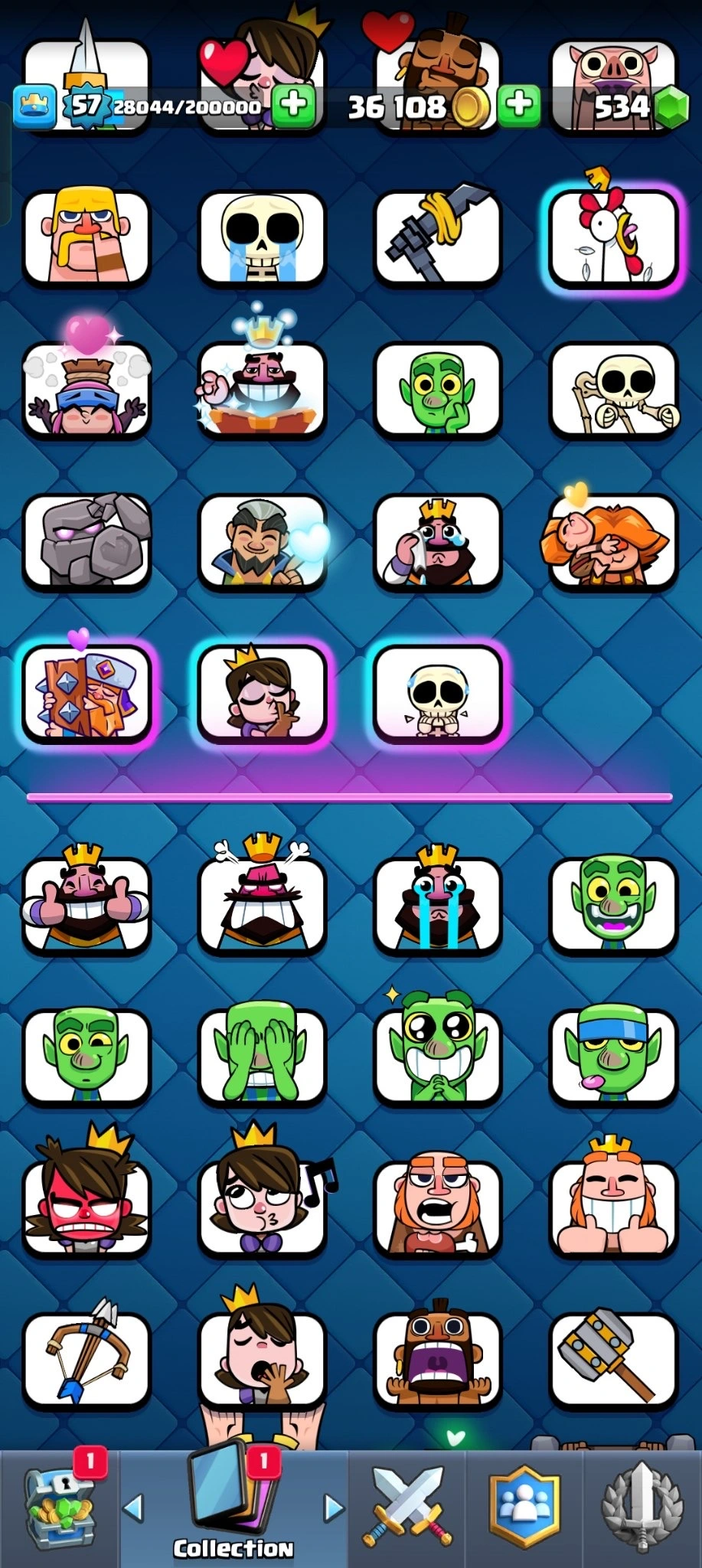Select the crying skeleton emote
702x1568 pixels.
pos(262,237)
